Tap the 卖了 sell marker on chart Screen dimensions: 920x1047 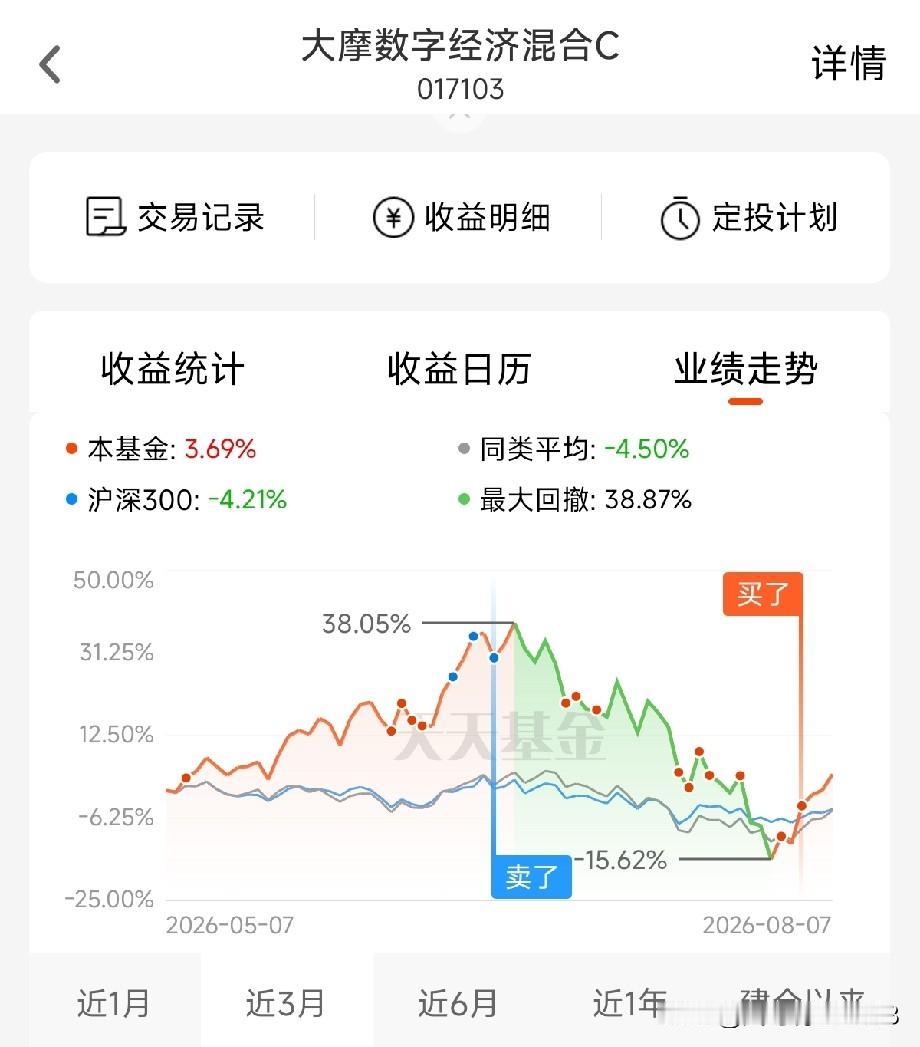click(x=531, y=876)
